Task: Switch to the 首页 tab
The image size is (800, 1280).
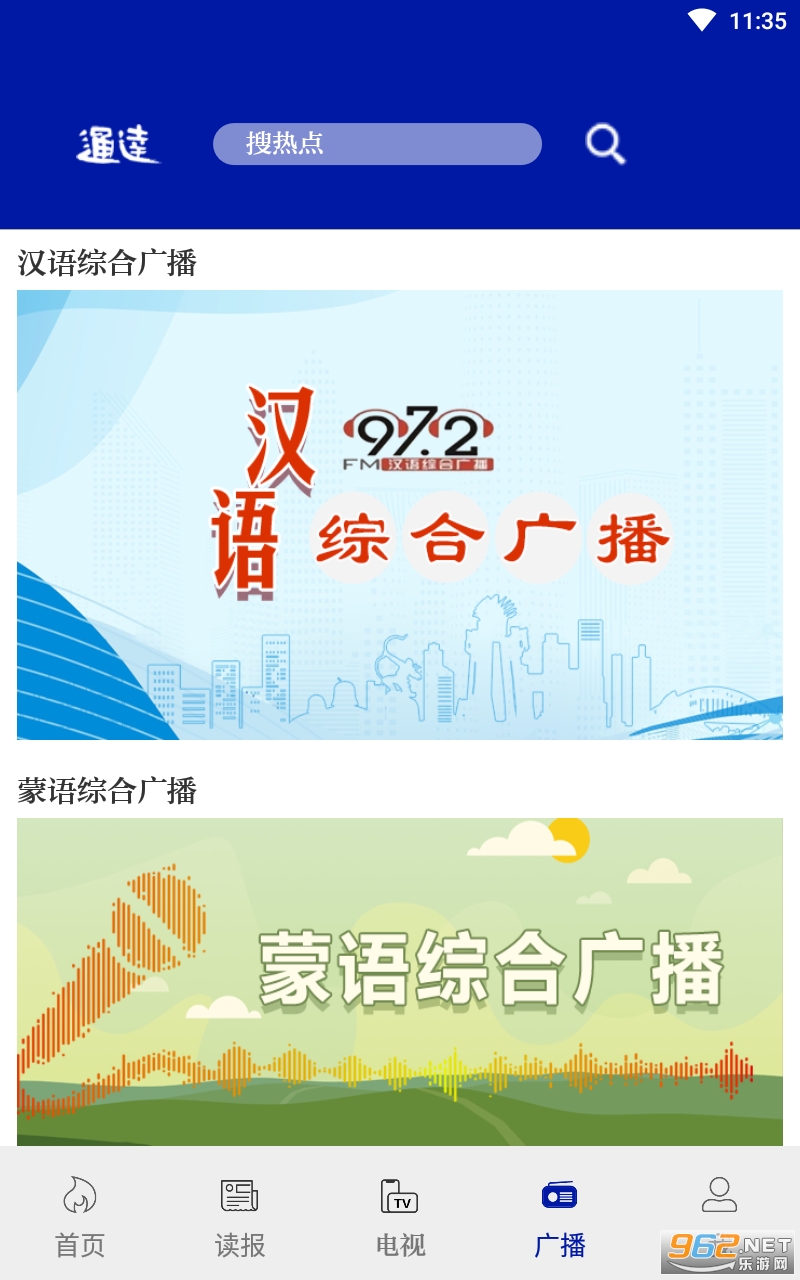Action: (80, 1216)
